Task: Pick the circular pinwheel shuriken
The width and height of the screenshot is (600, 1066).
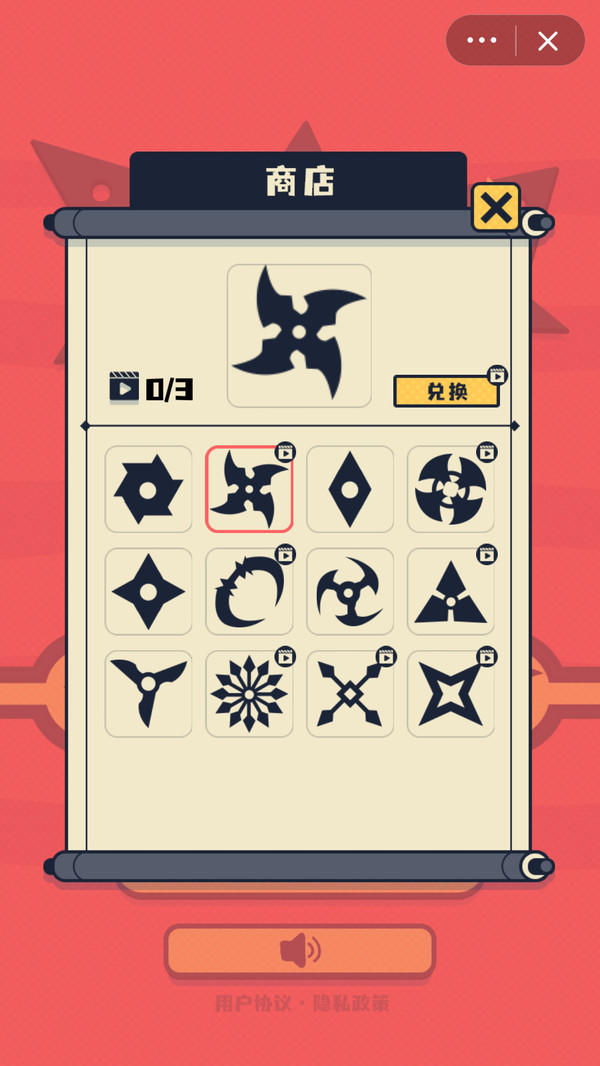Action: (451, 489)
